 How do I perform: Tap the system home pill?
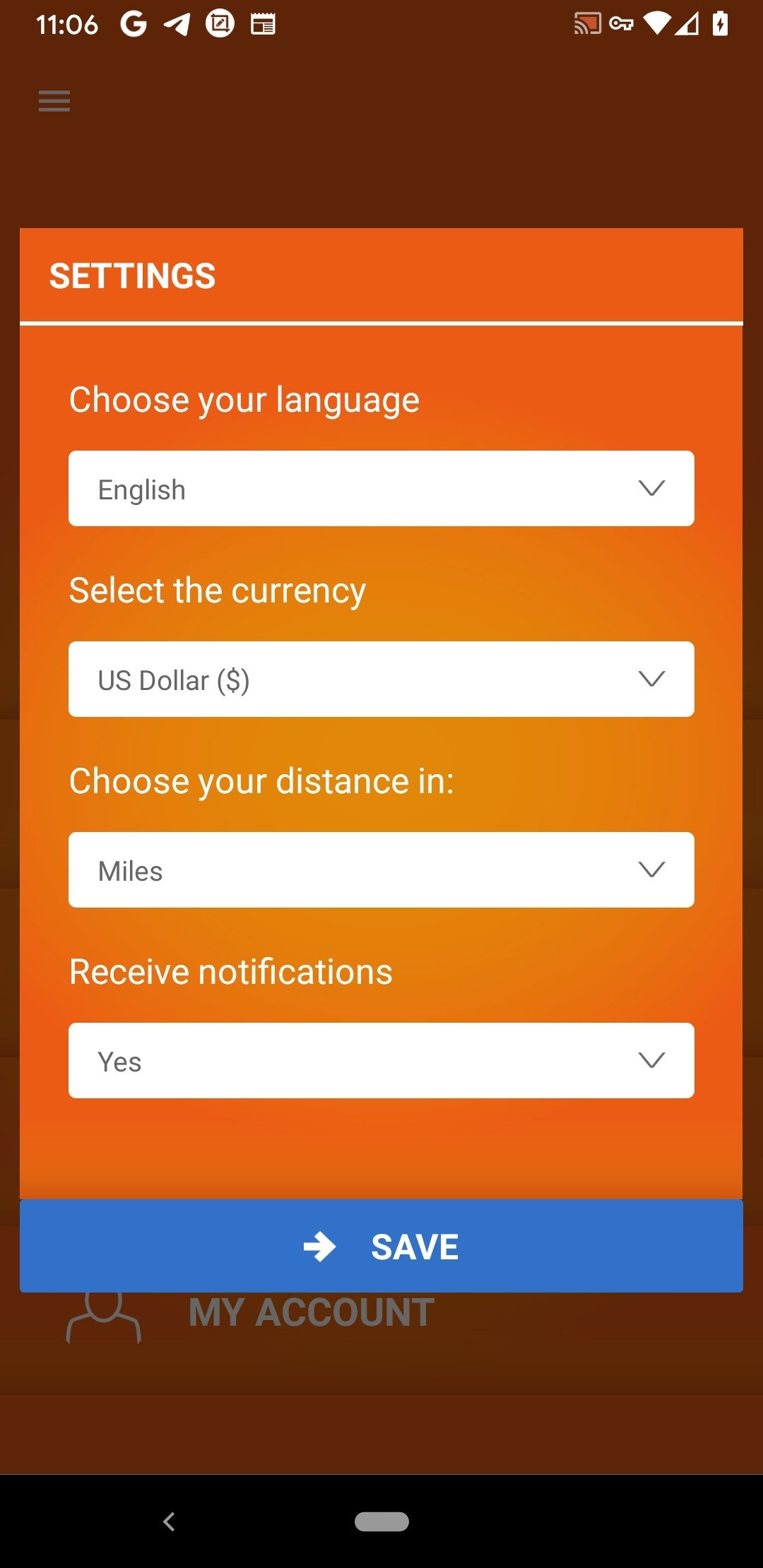pos(381,1521)
